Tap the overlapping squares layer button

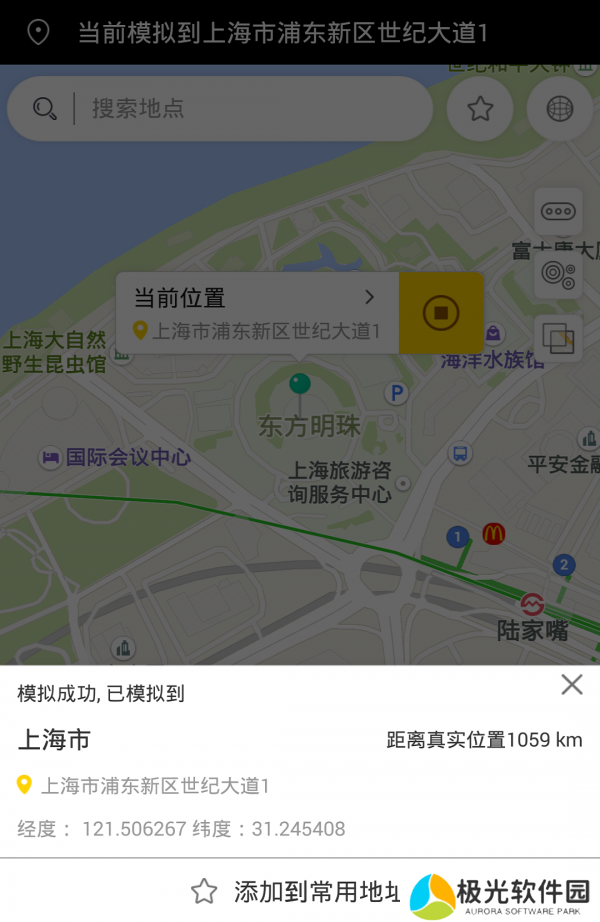(558, 338)
